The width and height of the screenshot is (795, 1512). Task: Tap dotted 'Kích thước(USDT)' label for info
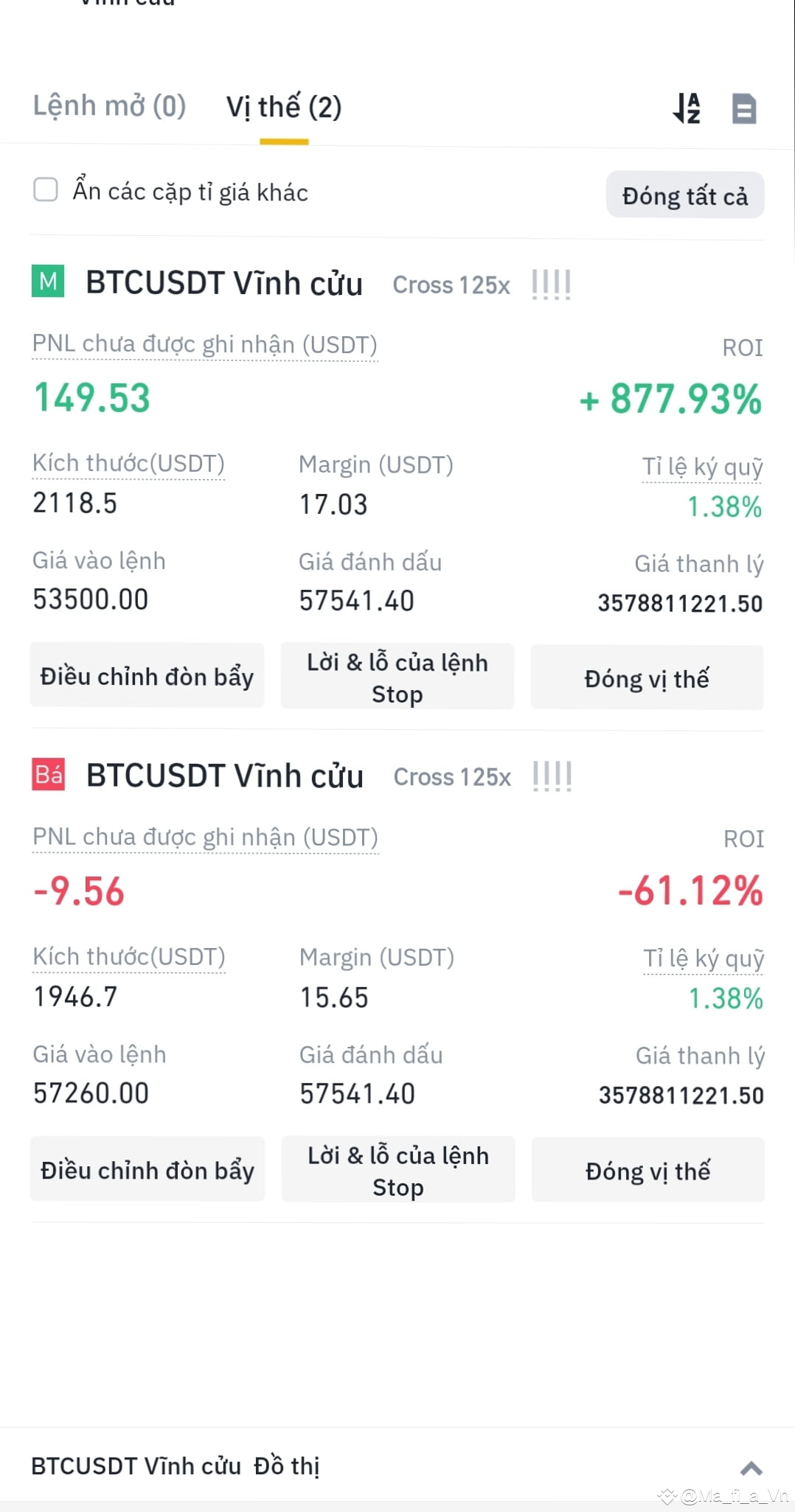pos(128,463)
